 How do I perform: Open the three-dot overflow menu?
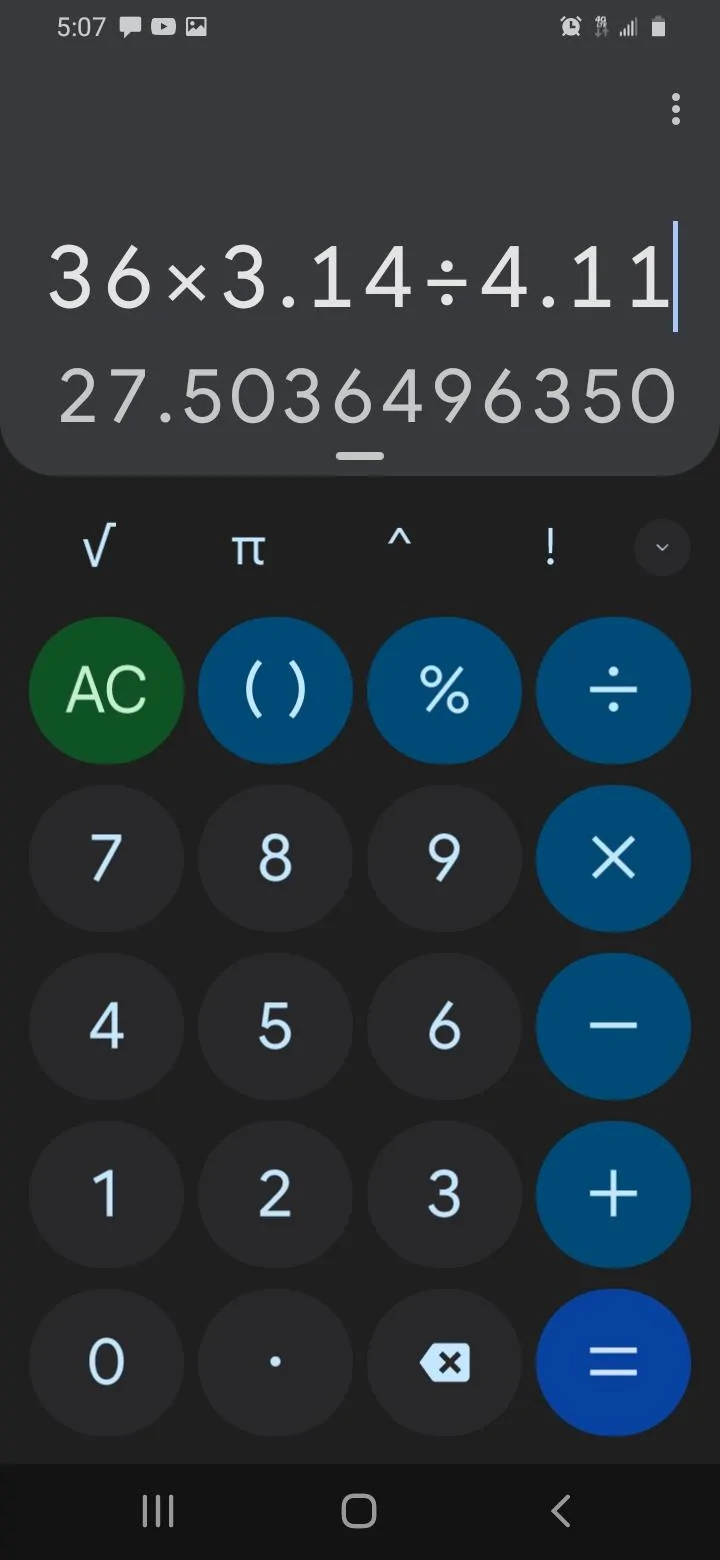coord(676,109)
